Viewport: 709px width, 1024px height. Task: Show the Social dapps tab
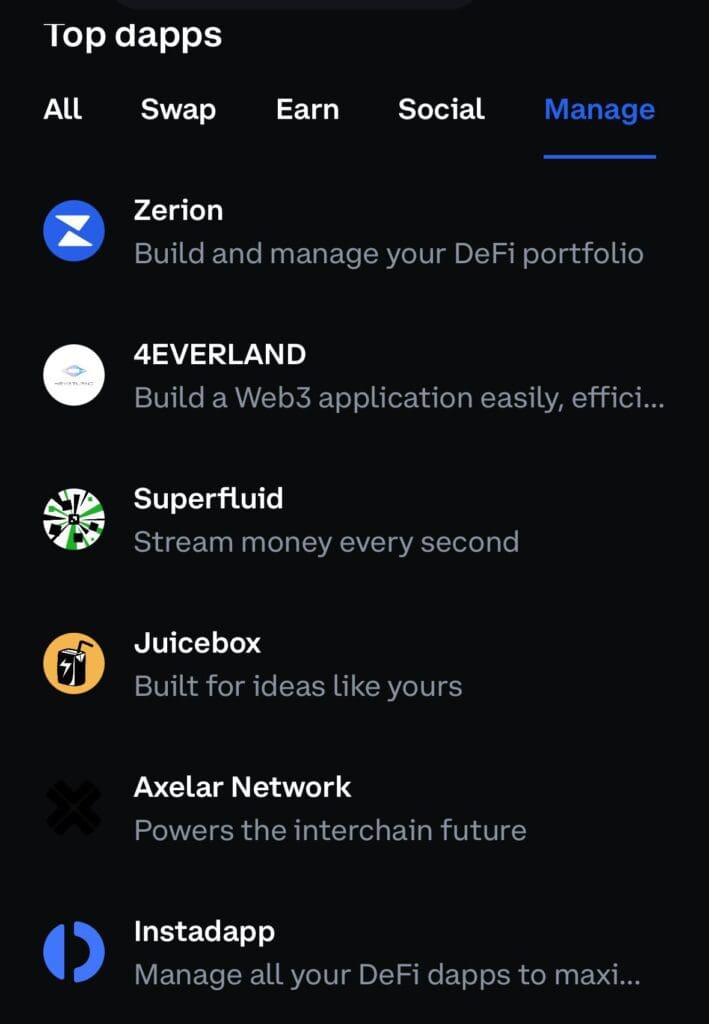[x=441, y=109]
